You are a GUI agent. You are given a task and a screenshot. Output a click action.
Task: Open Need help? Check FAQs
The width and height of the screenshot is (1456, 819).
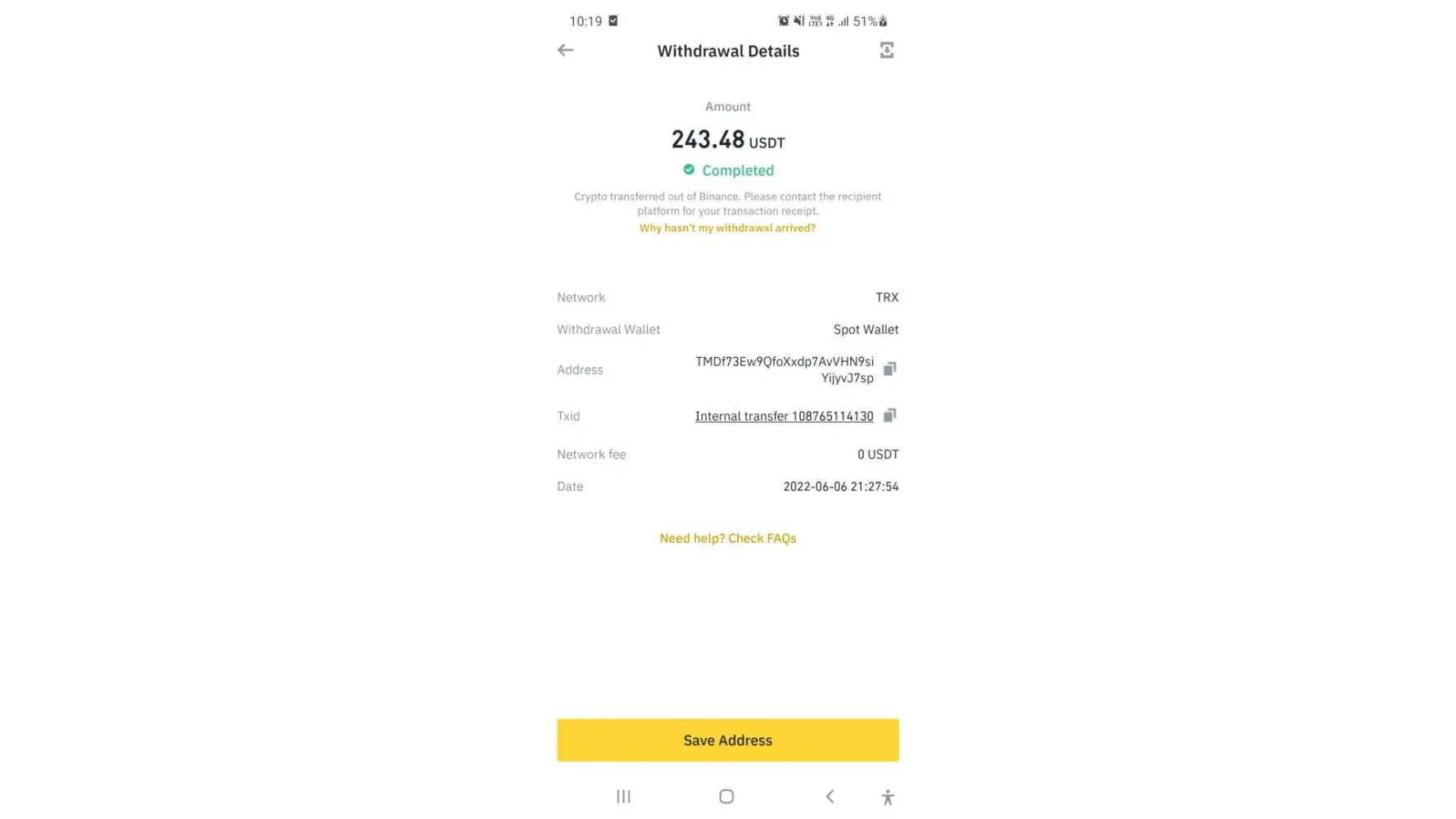727,538
